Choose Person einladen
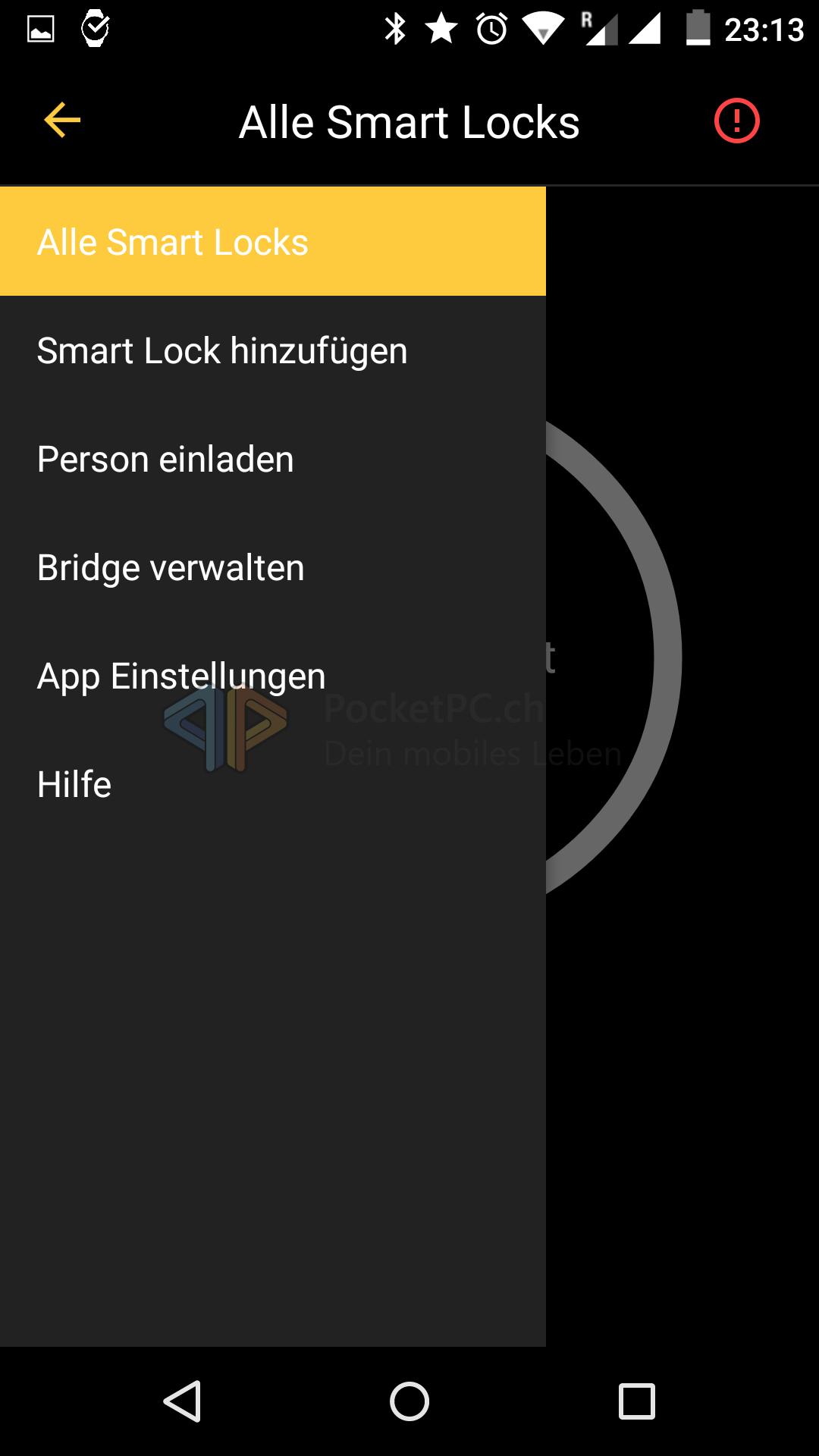Viewport: 819px width, 1456px height. (x=165, y=460)
